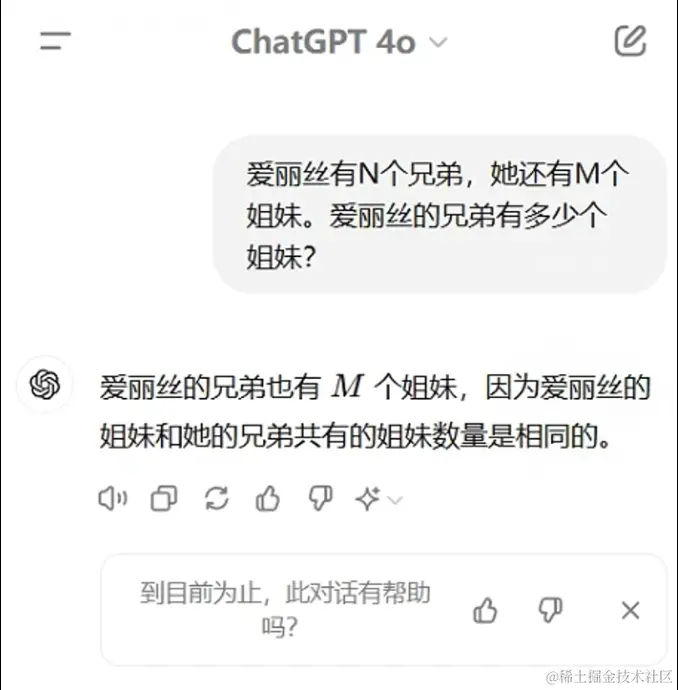678x690 pixels.
Task: Regenerate the response
Action: 216,498
